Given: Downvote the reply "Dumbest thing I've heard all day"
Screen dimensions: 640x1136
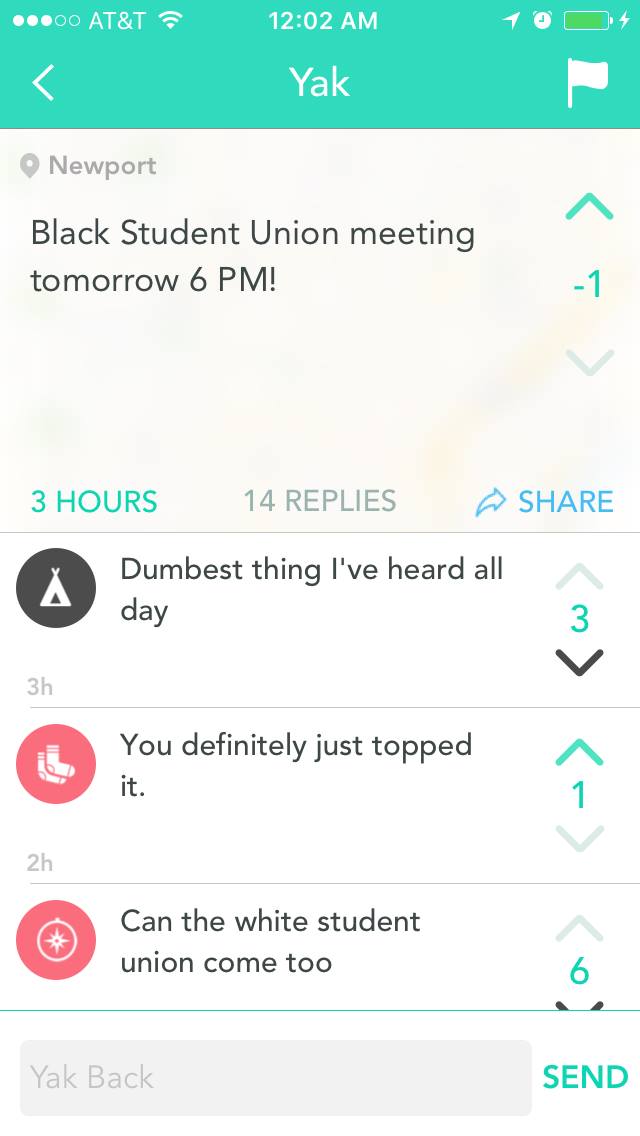Looking at the screenshot, I should click(579, 662).
